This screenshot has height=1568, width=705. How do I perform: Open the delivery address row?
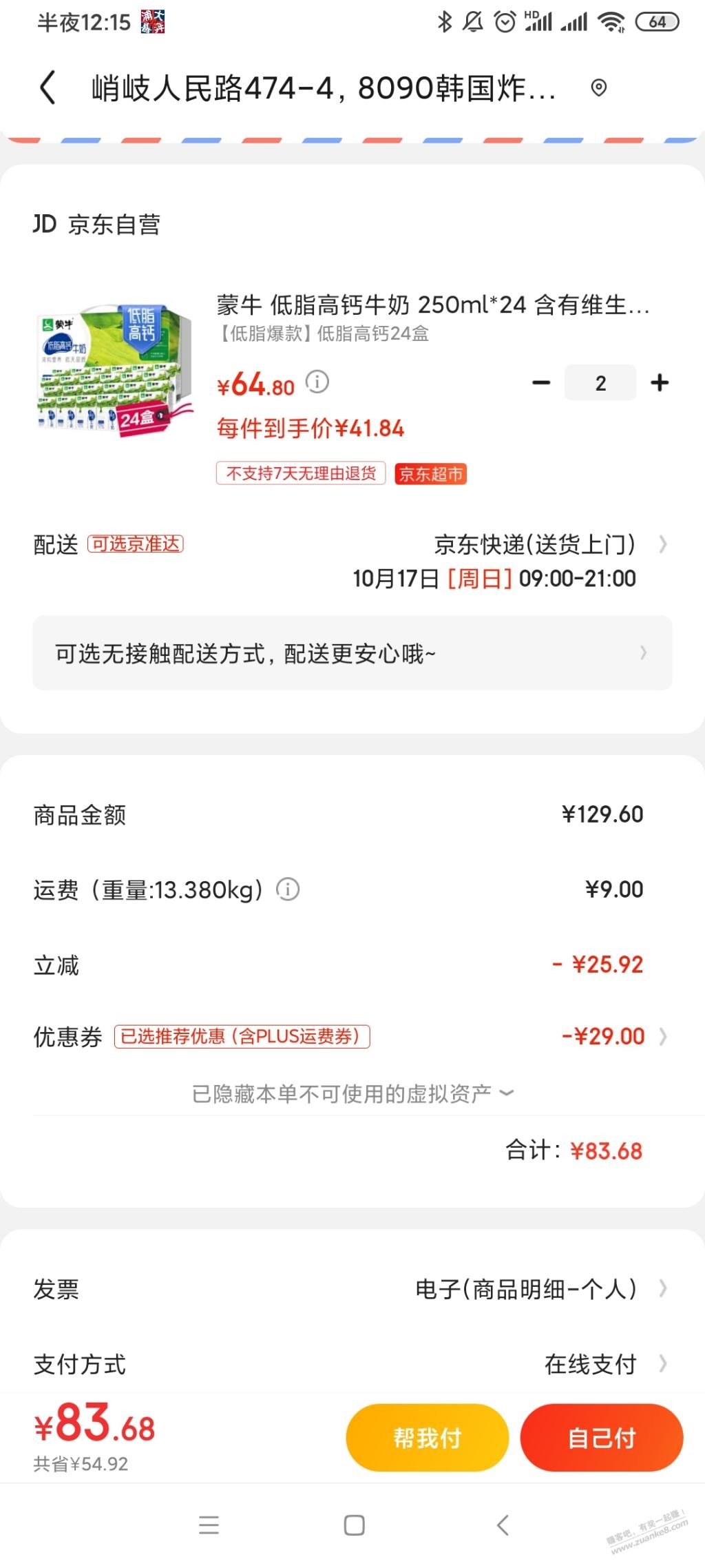(324, 89)
